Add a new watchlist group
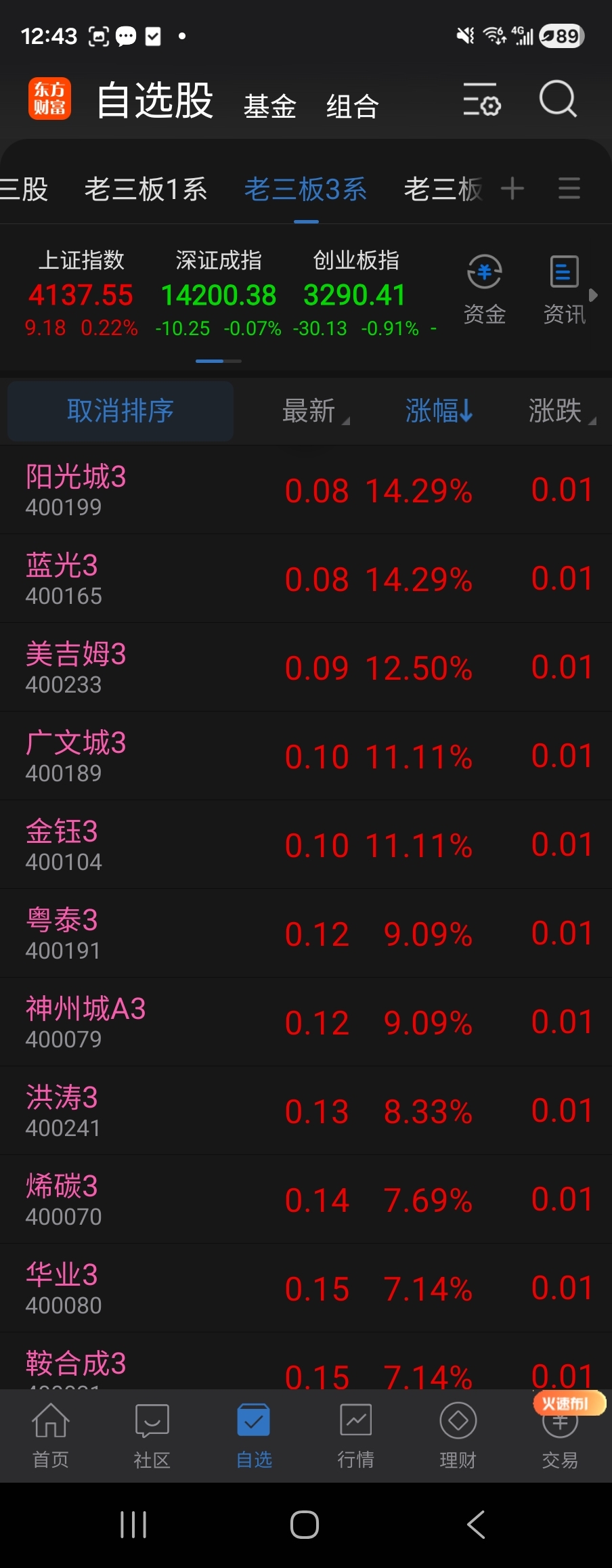The height and width of the screenshot is (1568, 612). (x=512, y=188)
